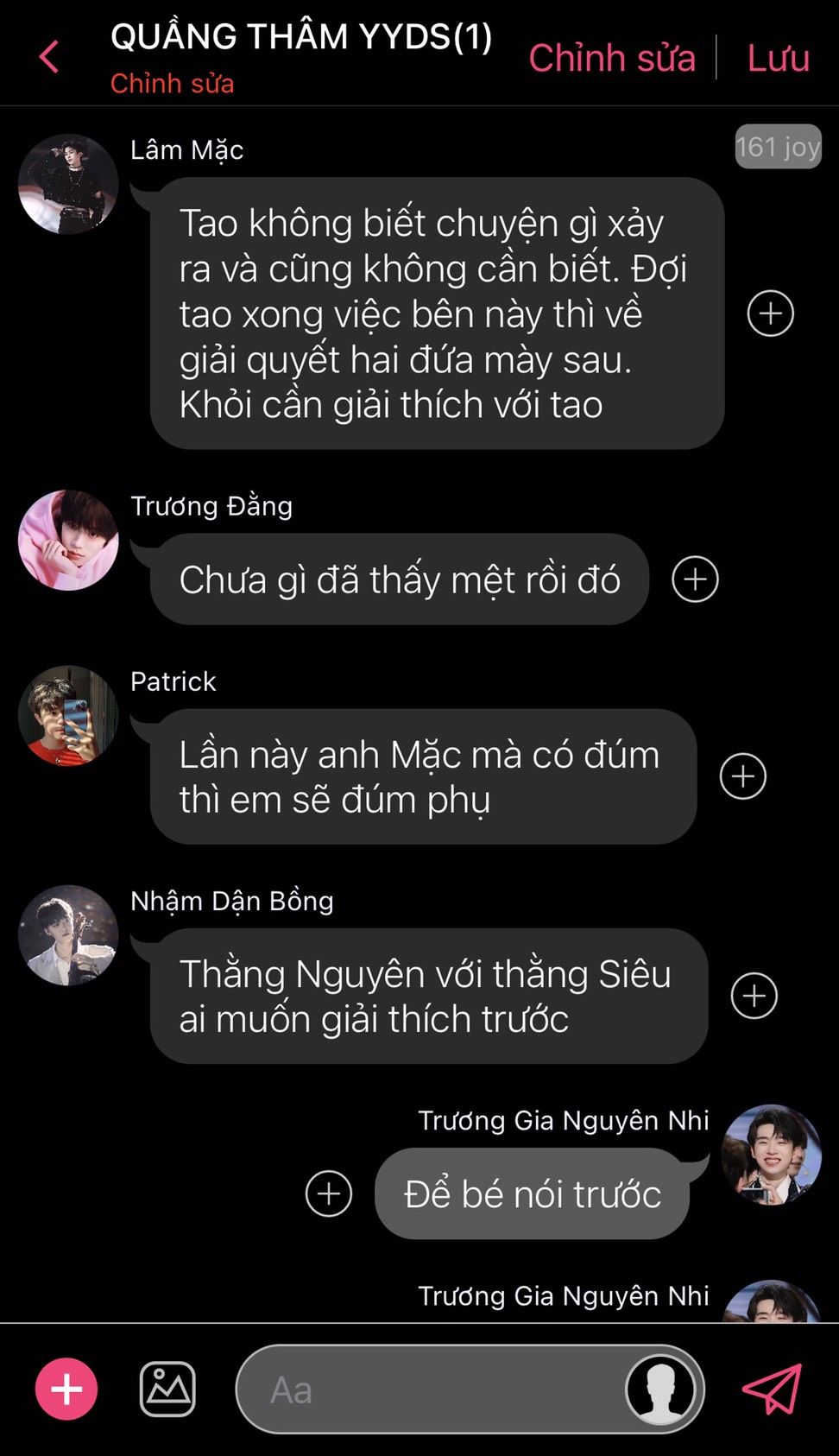839x1456 pixels.
Task: Attach an image with the picture icon
Action: coord(167,1389)
